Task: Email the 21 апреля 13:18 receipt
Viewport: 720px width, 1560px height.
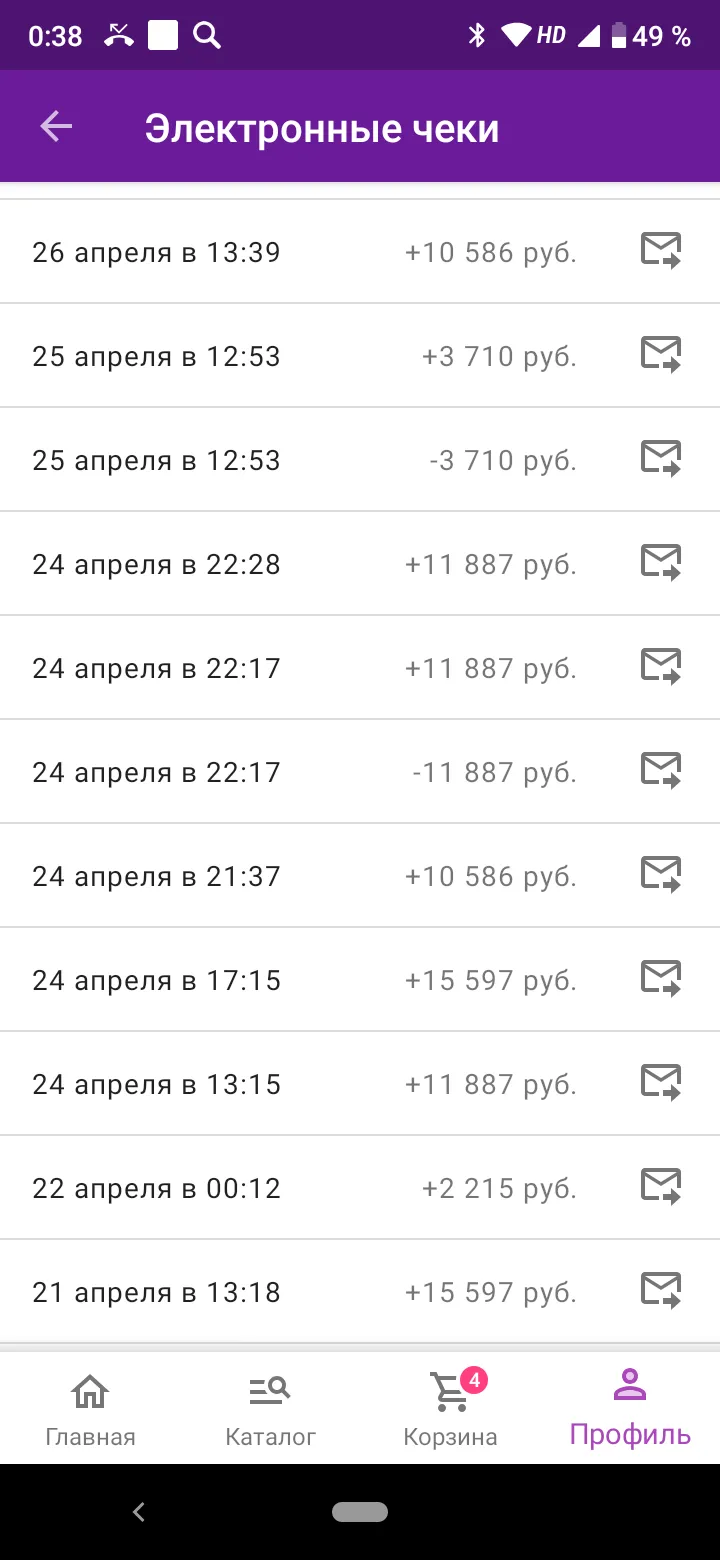Action: click(661, 1291)
